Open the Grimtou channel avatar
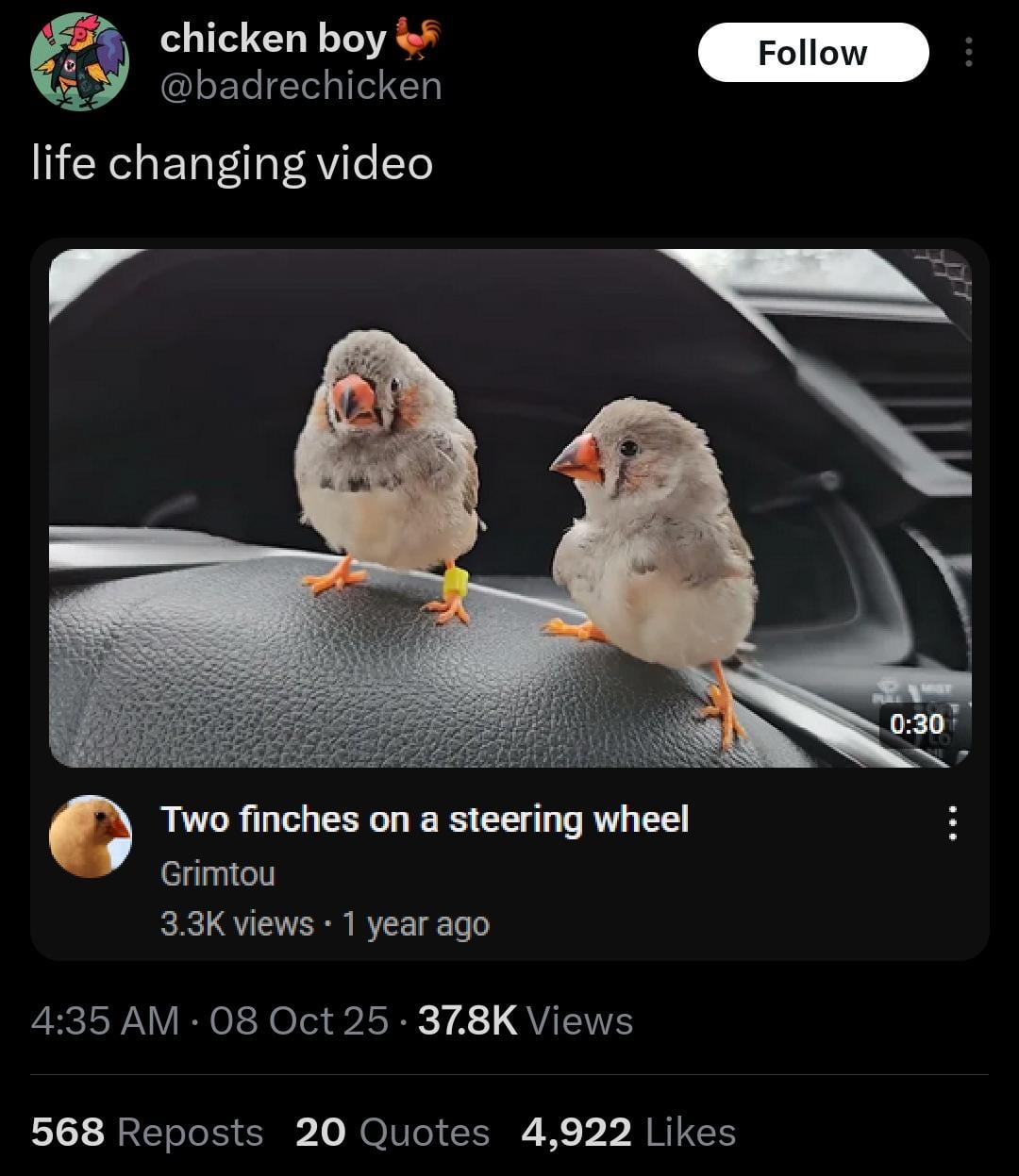The height and width of the screenshot is (1176, 1019). pyautogui.click(x=90, y=836)
